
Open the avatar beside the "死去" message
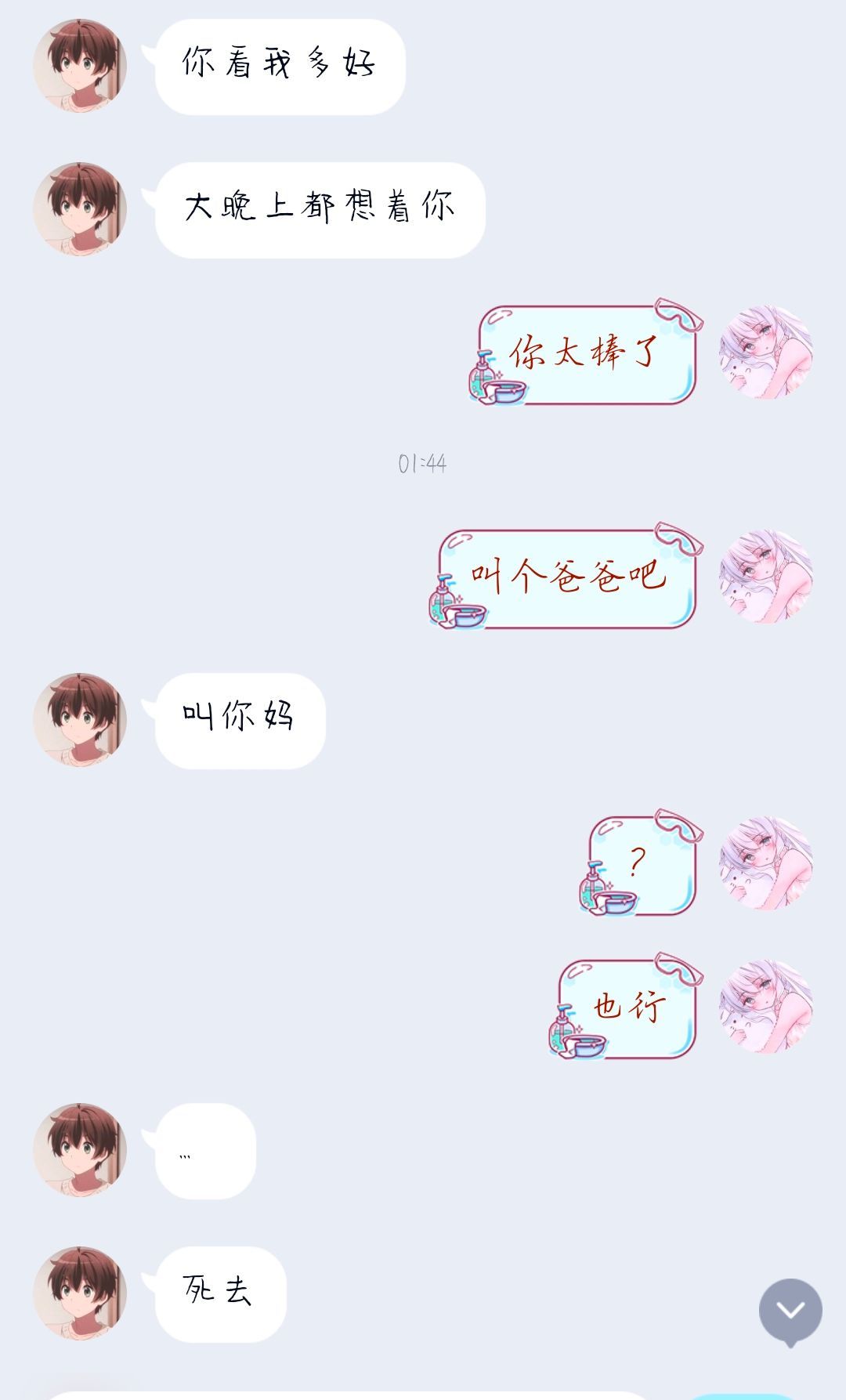coord(80,1293)
